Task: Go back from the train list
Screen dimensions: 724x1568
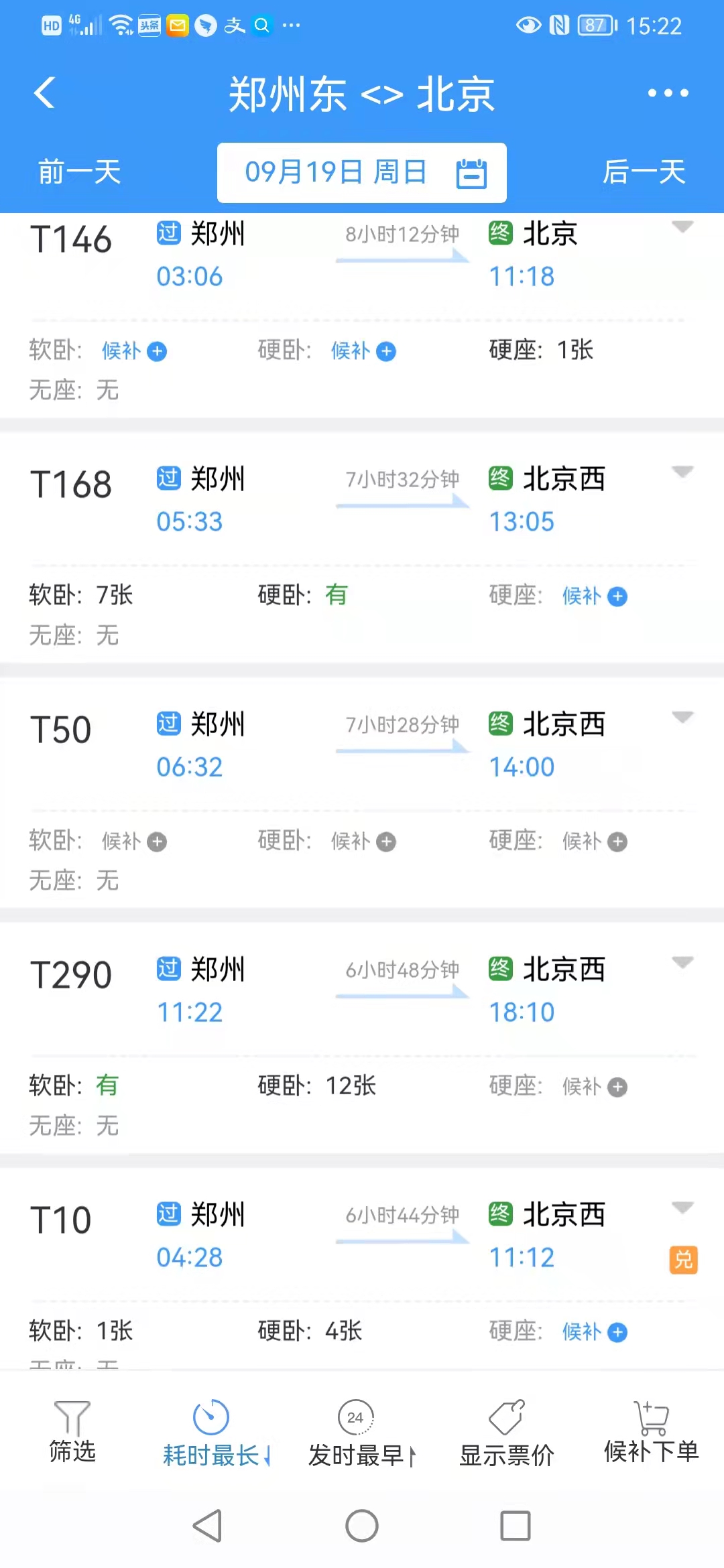Action: point(44,92)
